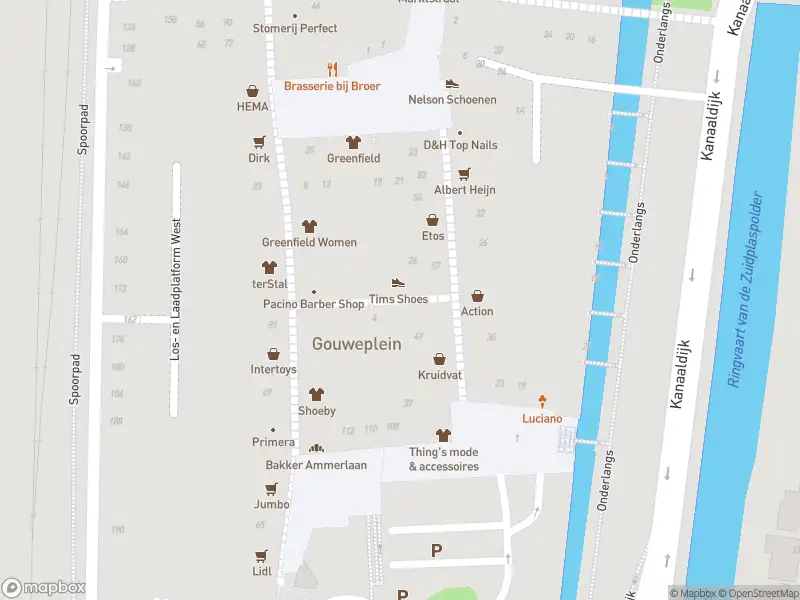Select the Albert Heijn supermarket marker
The width and height of the screenshot is (800, 600).
point(464,174)
